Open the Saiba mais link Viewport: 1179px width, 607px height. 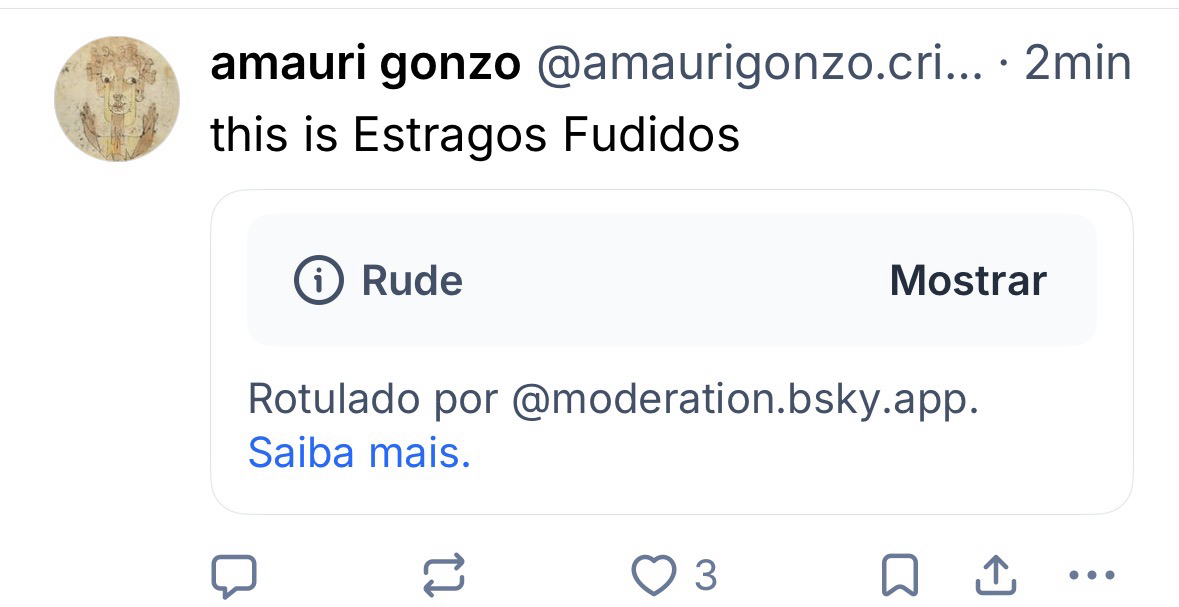coord(359,454)
